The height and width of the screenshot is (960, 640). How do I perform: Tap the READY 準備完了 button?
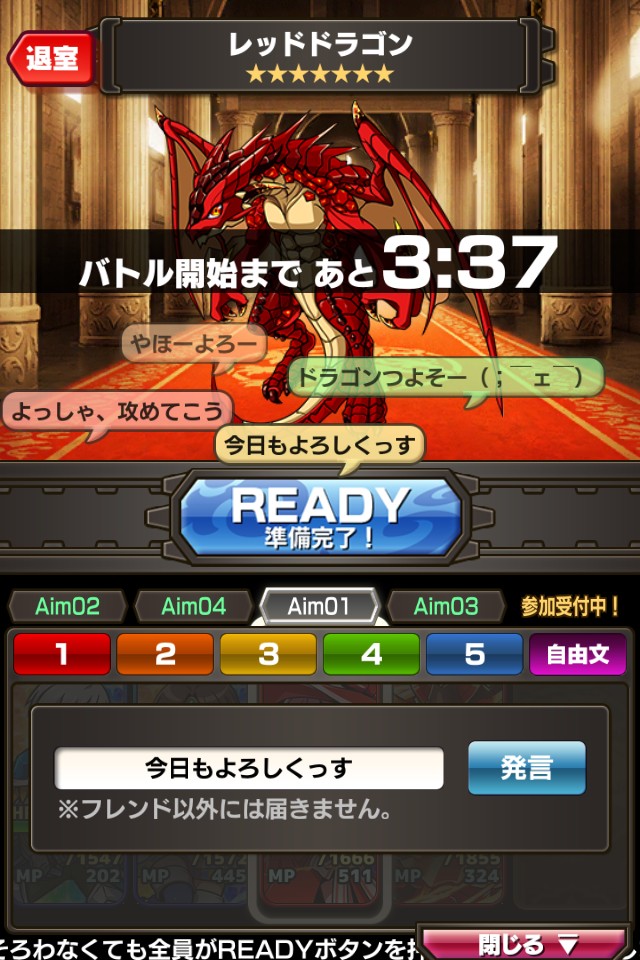click(x=320, y=517)
